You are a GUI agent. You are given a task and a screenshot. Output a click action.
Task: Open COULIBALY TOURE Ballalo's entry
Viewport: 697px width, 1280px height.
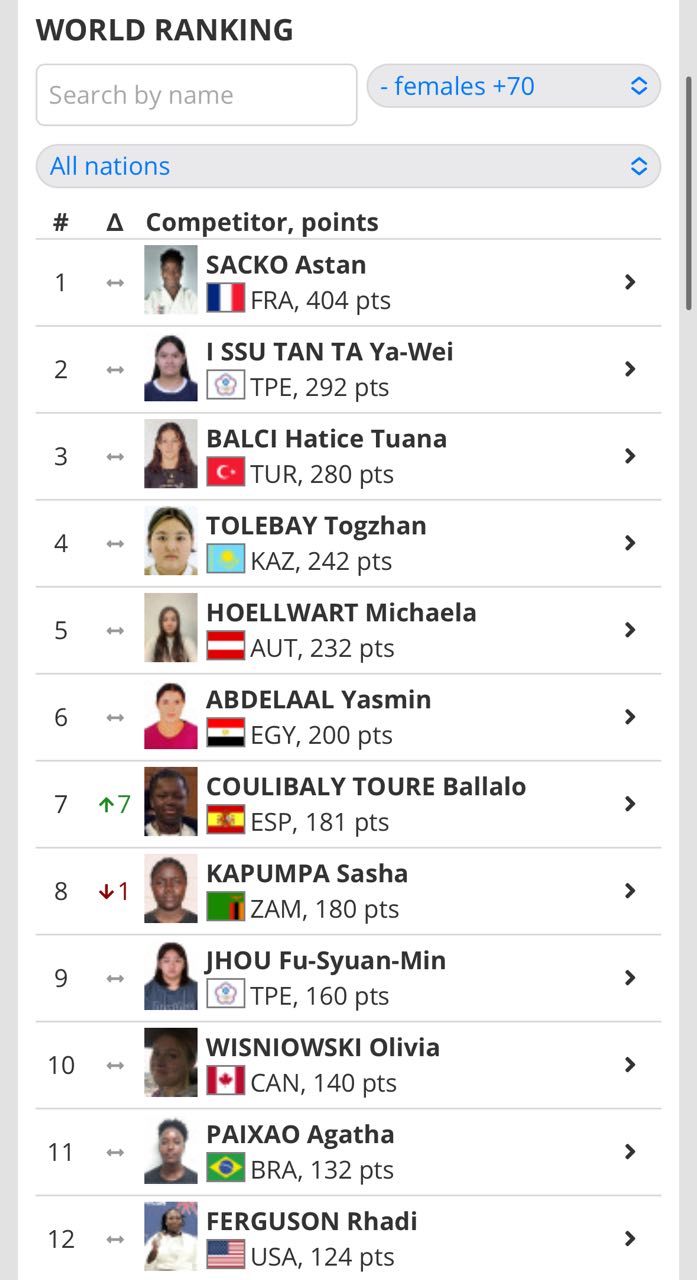tap(348, 804)
